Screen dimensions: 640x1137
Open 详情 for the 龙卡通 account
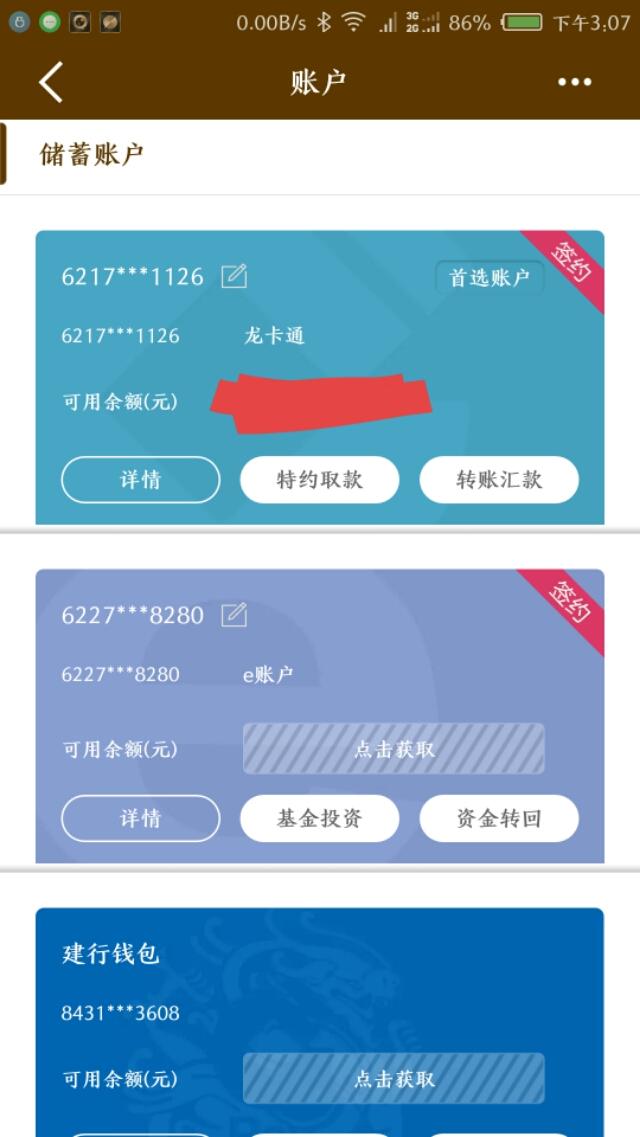pyautogui.click(x=140, y=479)
